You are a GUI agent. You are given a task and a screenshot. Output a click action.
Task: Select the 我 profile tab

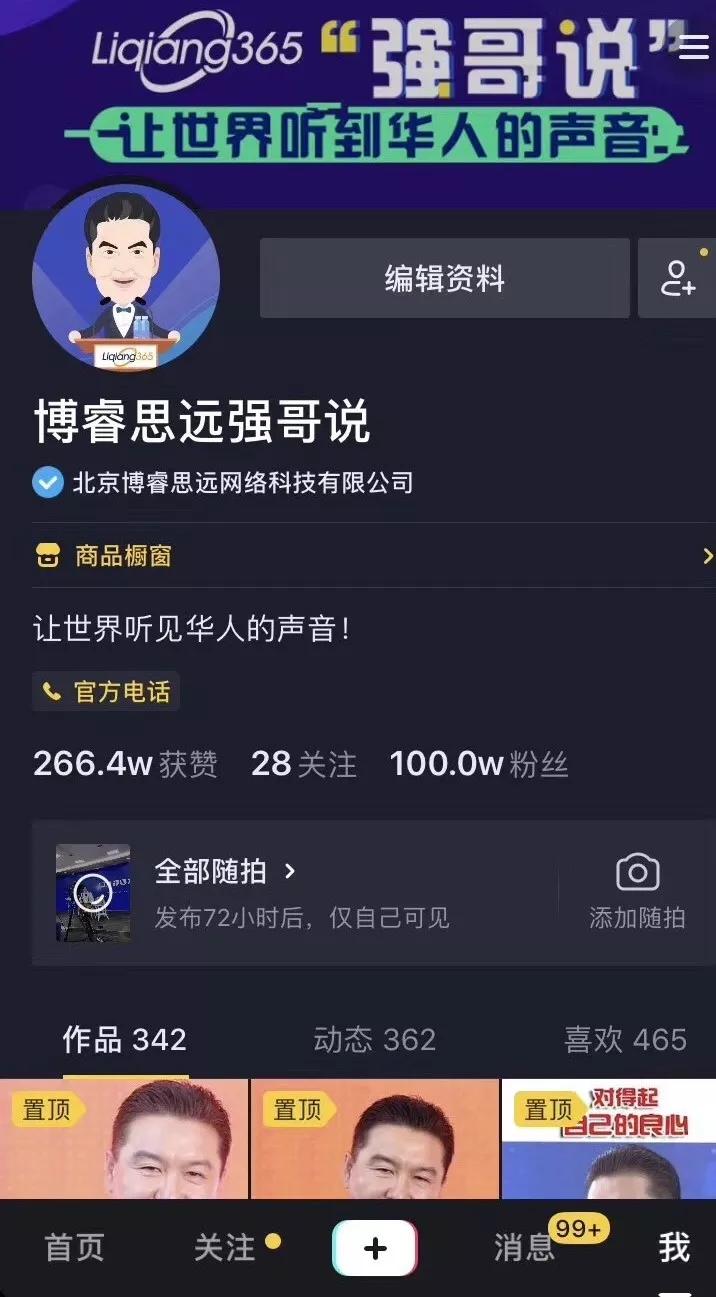pos(675,1248)
